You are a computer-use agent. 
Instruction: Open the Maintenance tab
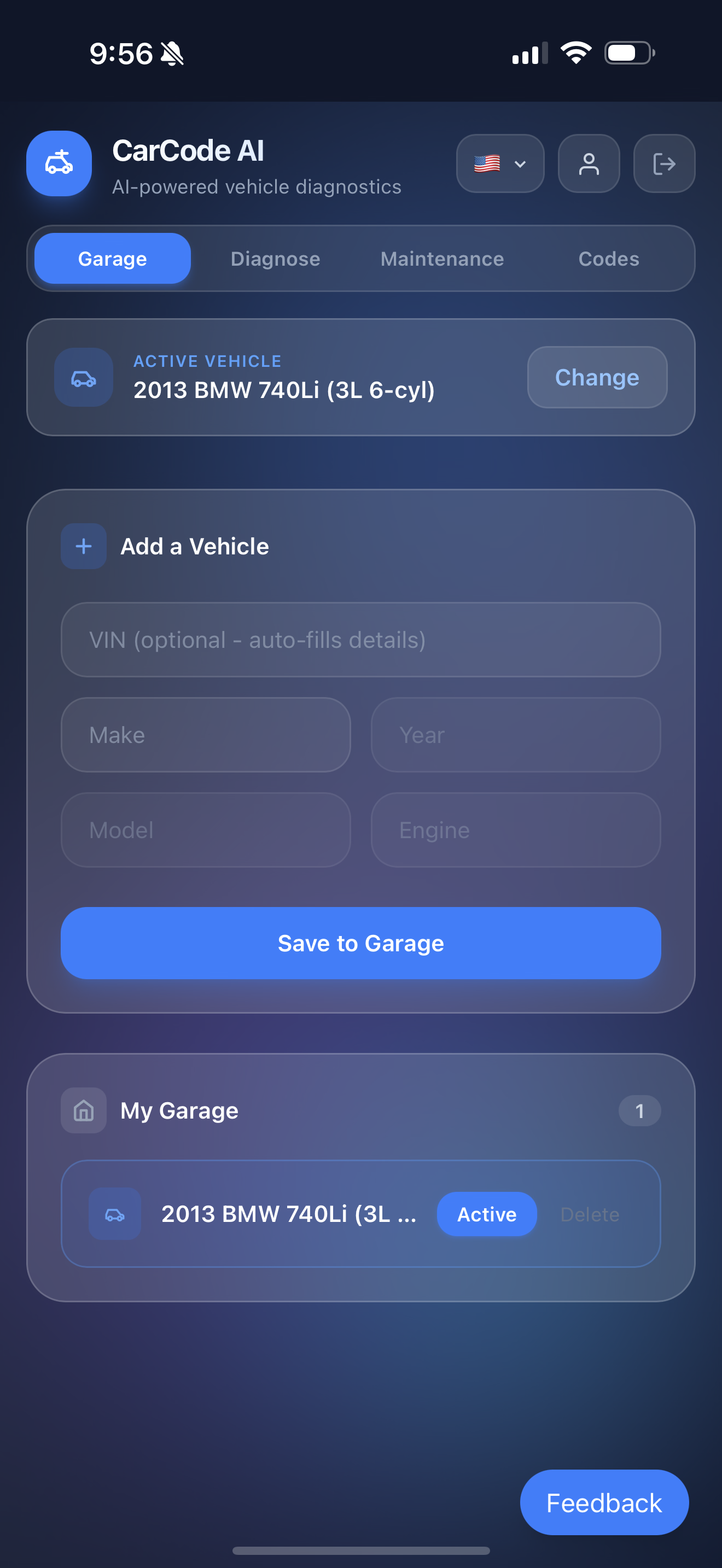pos(441,258)
